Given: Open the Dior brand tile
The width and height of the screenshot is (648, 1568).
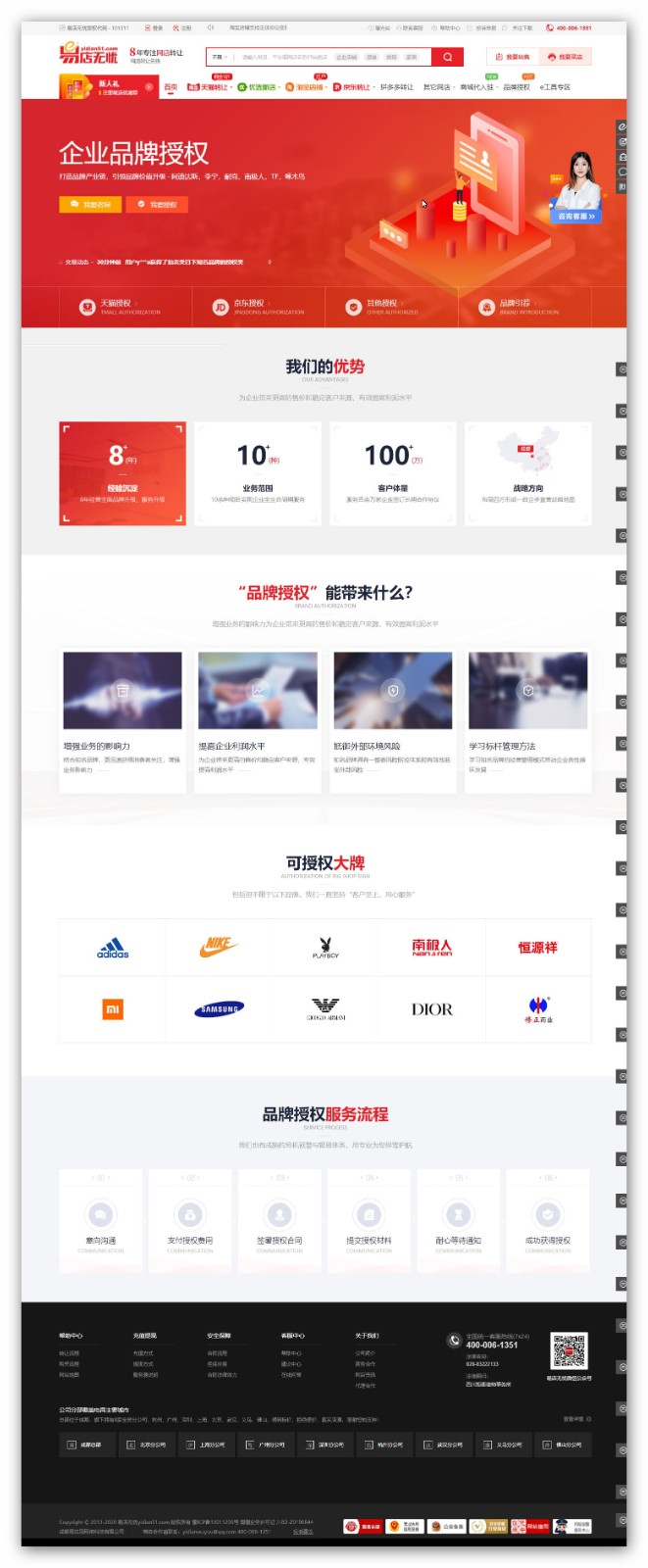Looking at the screenshot, I should (x=431, y=1008).
